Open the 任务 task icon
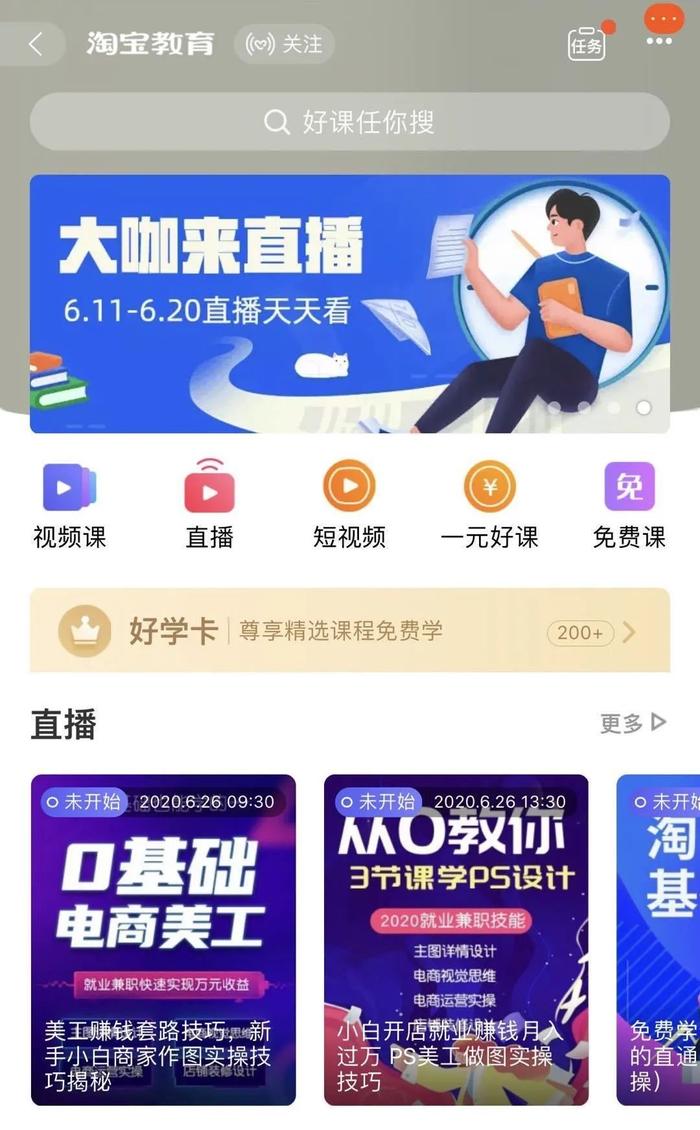 pos(586,44)
